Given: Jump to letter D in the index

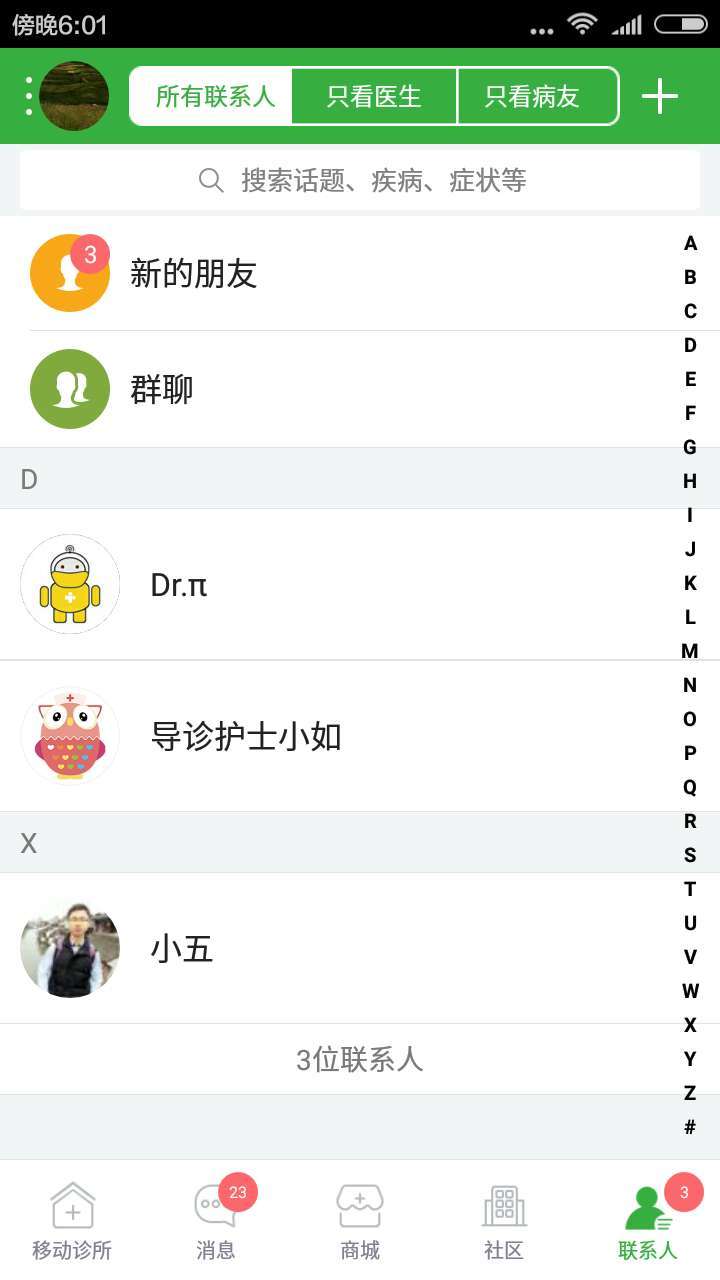Looking at the screenshot, I should pyautogui.click(x=690, y=345).
